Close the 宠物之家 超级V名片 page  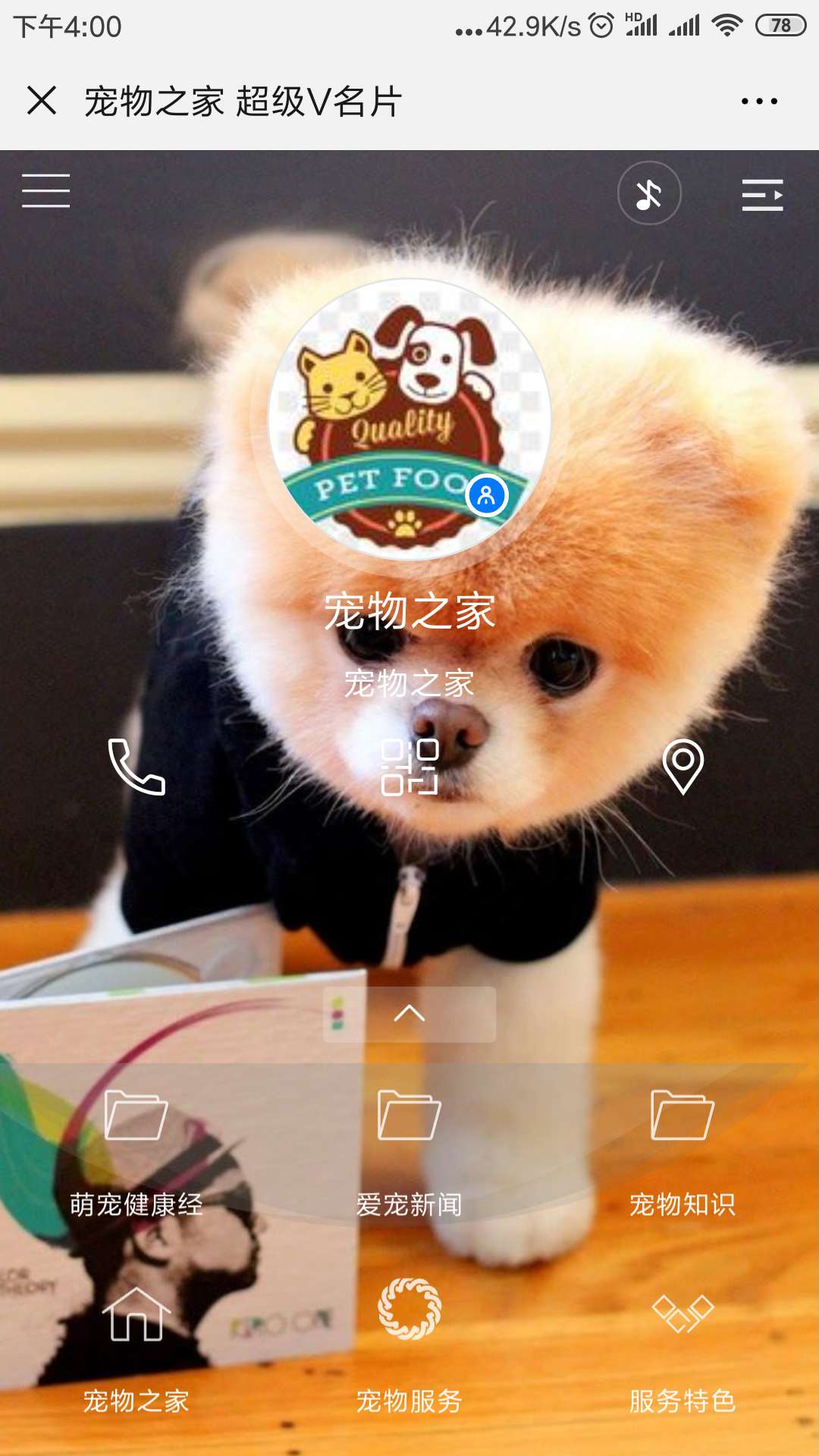42,100
